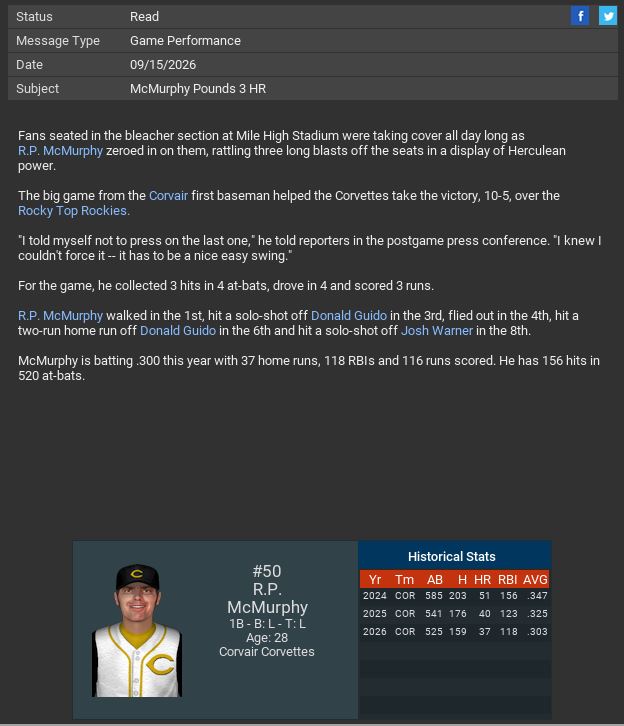Open R.P. McMurphy link before walked in the 1st

(x=60, y=316)
